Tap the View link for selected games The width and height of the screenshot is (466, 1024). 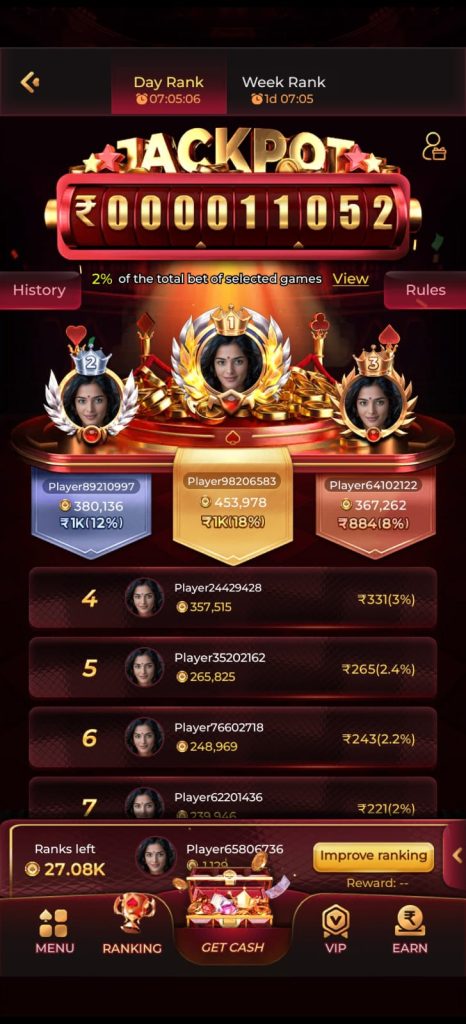click(350, 279)
